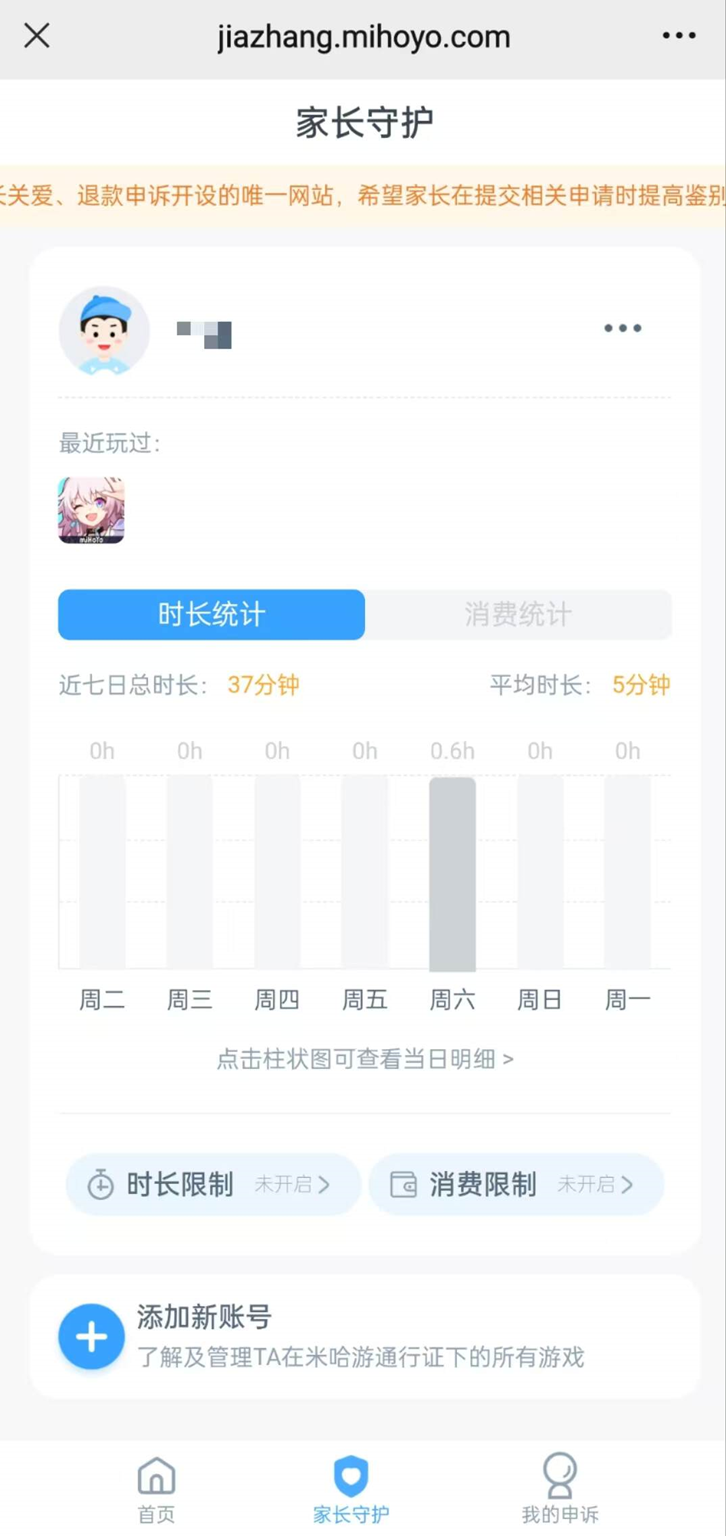Tap the 周六 bar in chart
This screenshot has height=1536, width=726.
click(452, 874)
